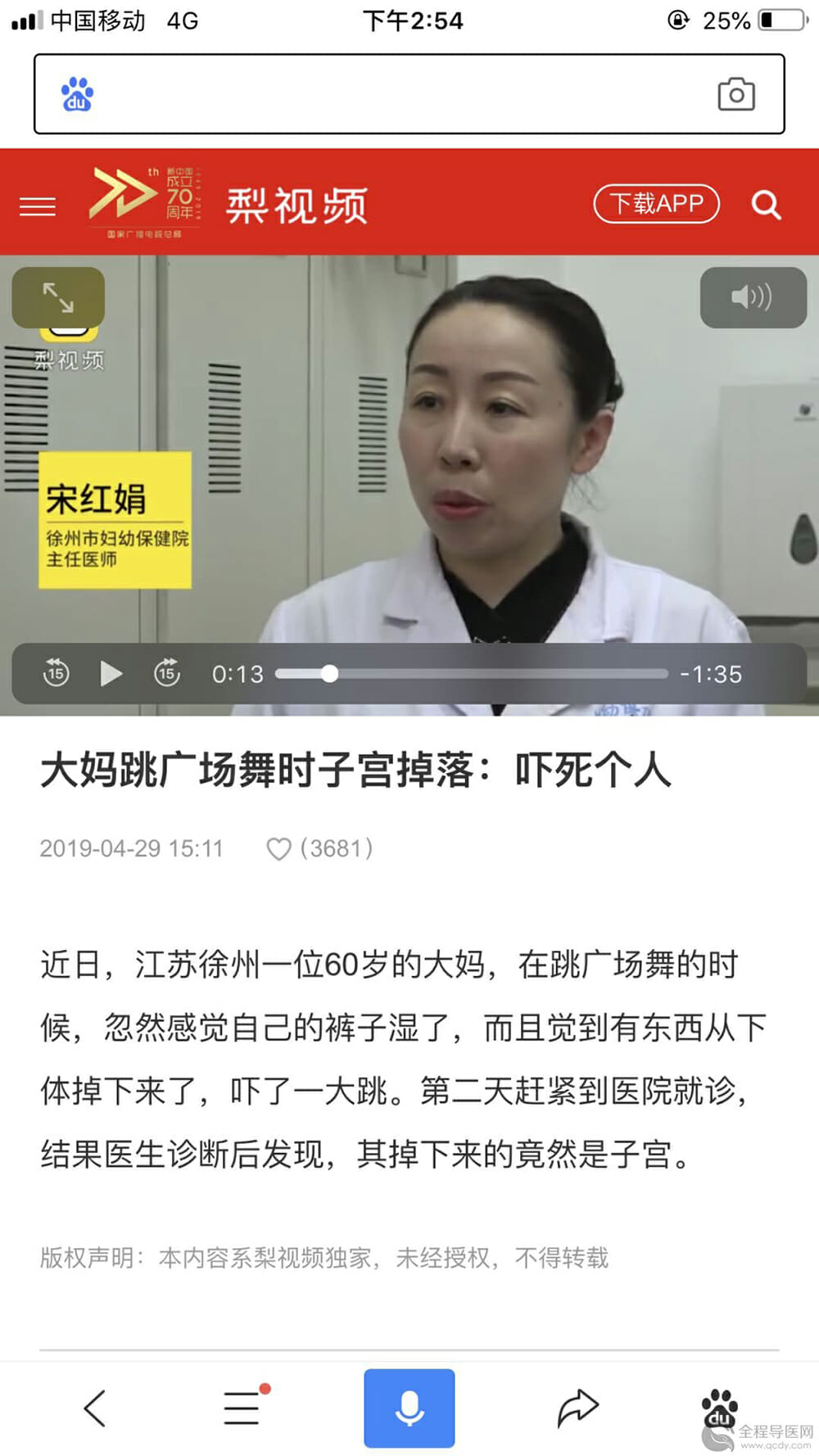Like the video with the heart icon
The width and height of the screenshot is (819, 1456).
(x=278, y=848)
